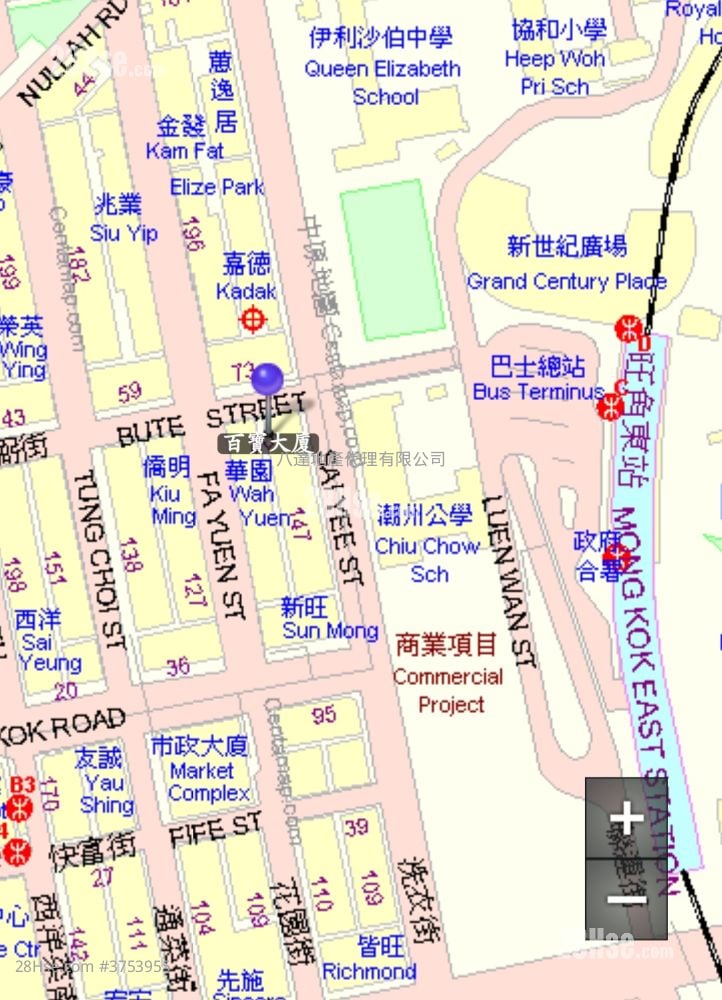Toggle the Commercial Project area highlight

[448, 670]
